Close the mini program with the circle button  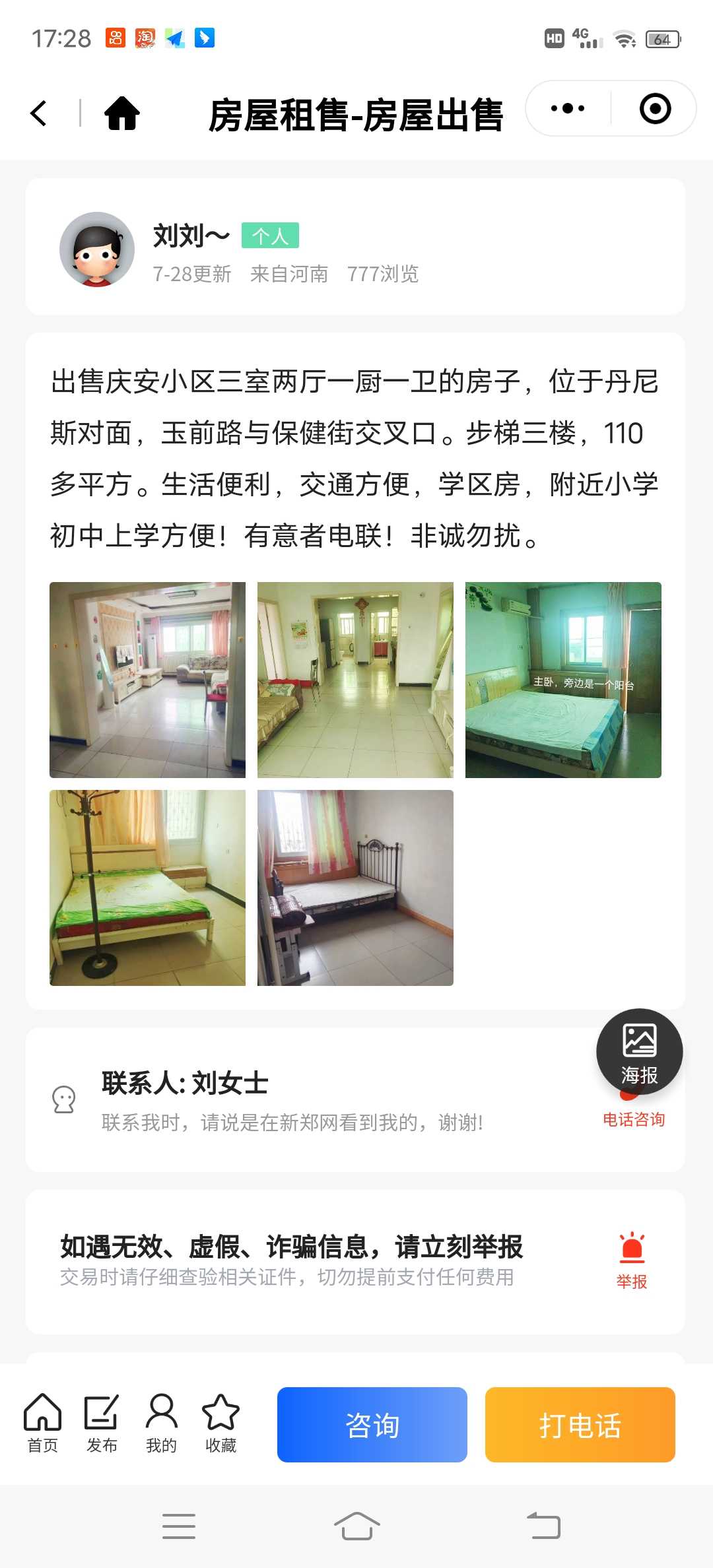tap(655, 109)
